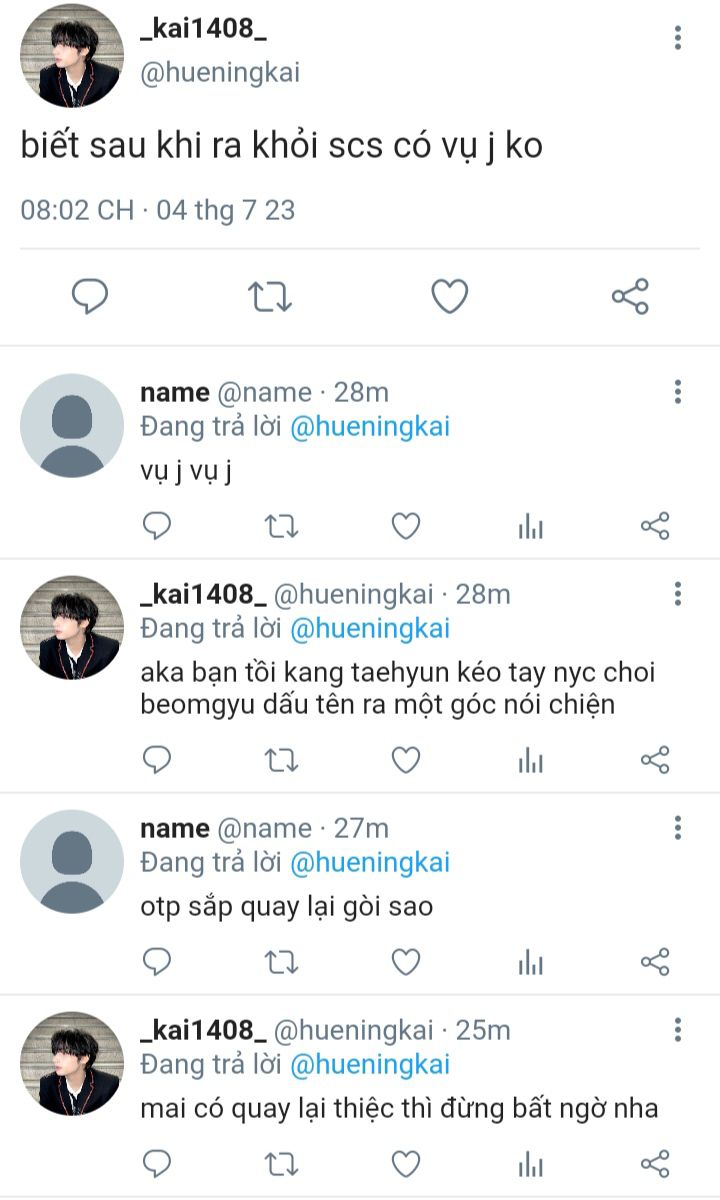The height and width of the screenshot is (1200, 720).
Task: Like the main tweet "biết sau khi ra khỏi scs"
Action: click(449, 297)
